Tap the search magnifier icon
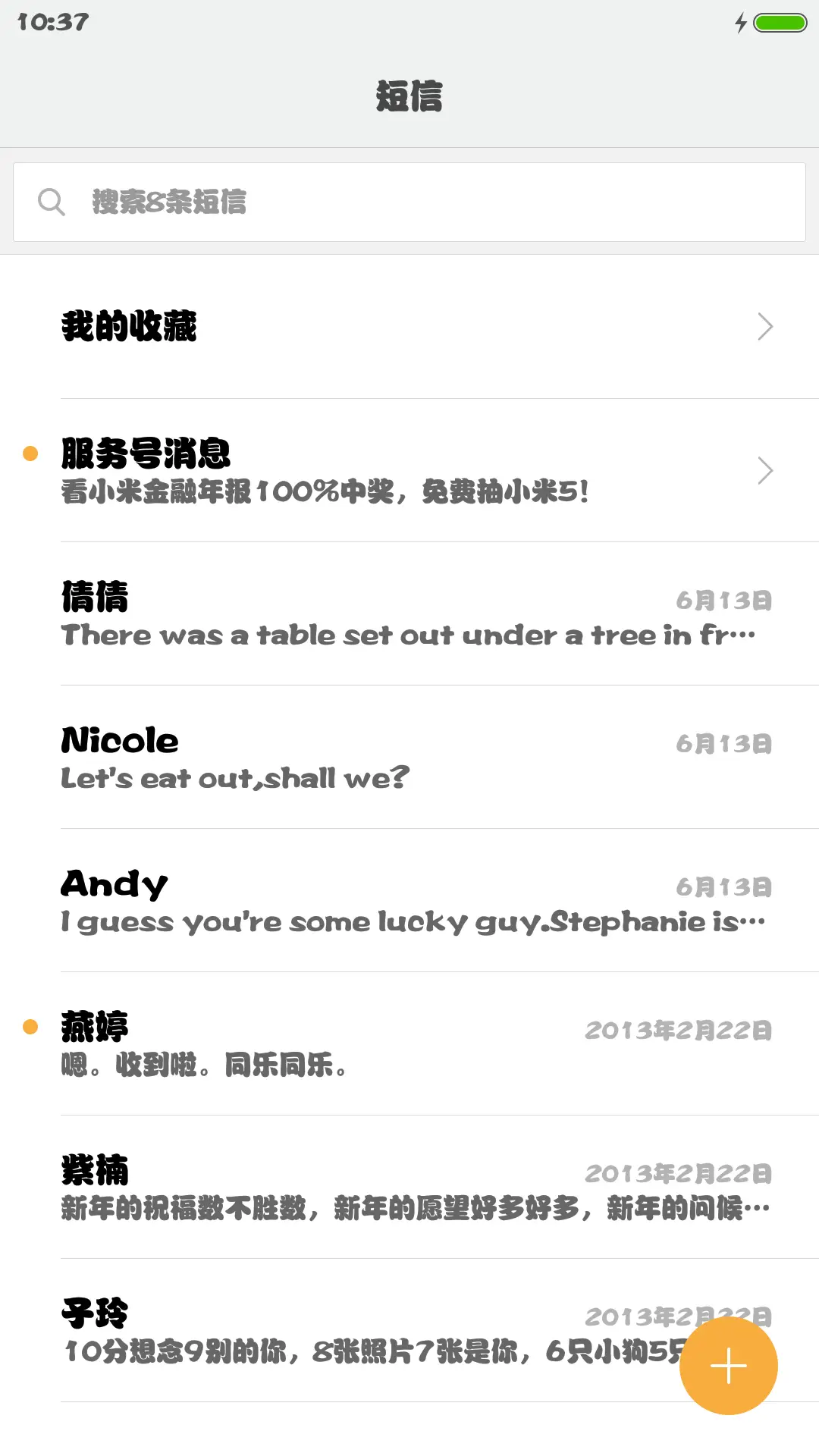 (x=50, y=202)
